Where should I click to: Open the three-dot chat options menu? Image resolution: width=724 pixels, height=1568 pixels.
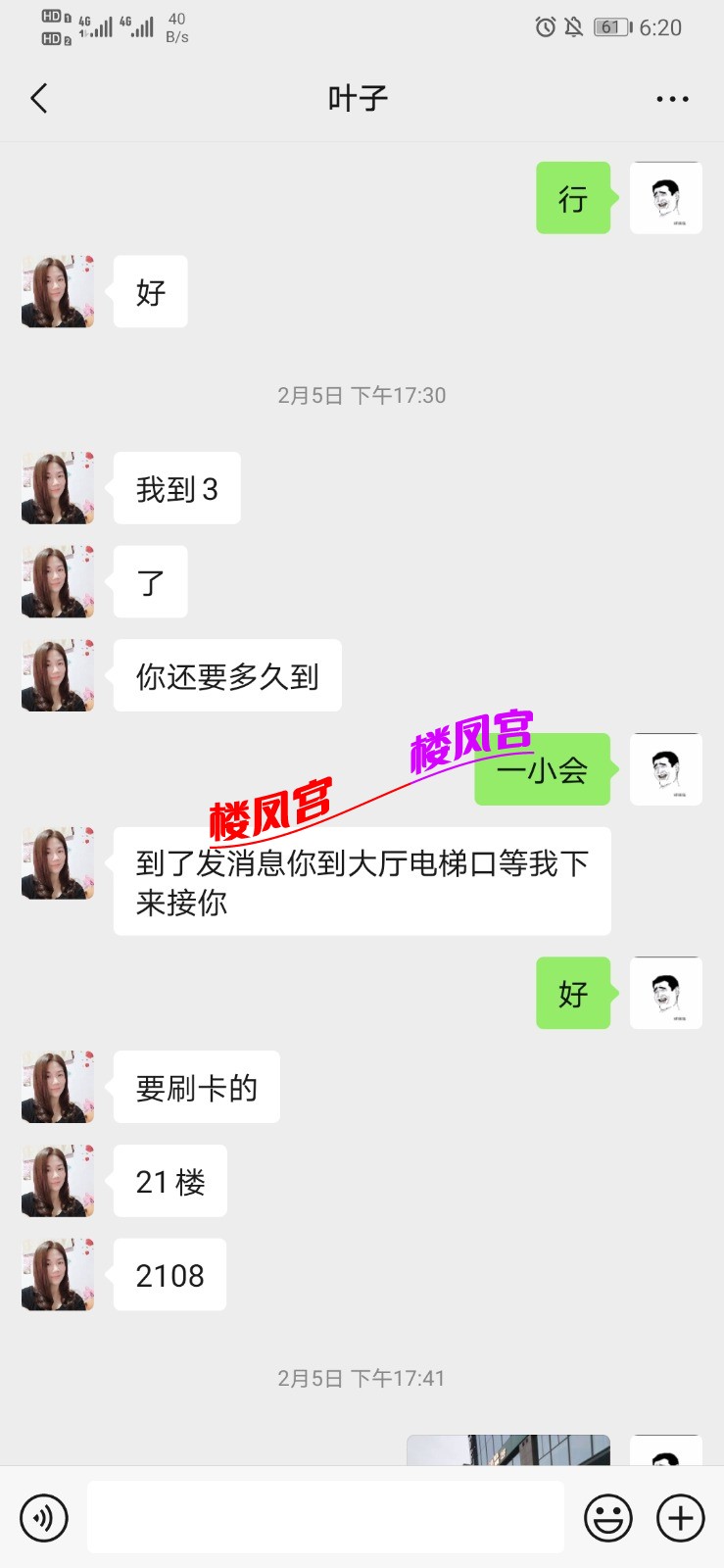click(672, 98)
